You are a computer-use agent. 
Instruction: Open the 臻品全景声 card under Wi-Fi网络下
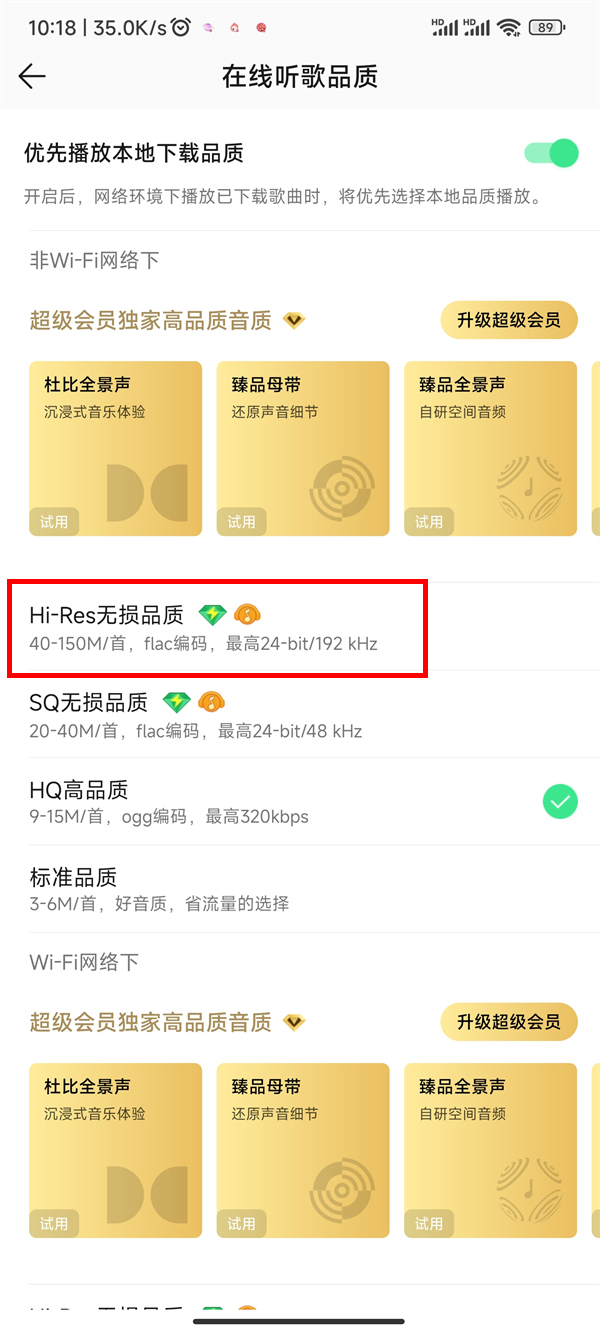pos(490,1150)
